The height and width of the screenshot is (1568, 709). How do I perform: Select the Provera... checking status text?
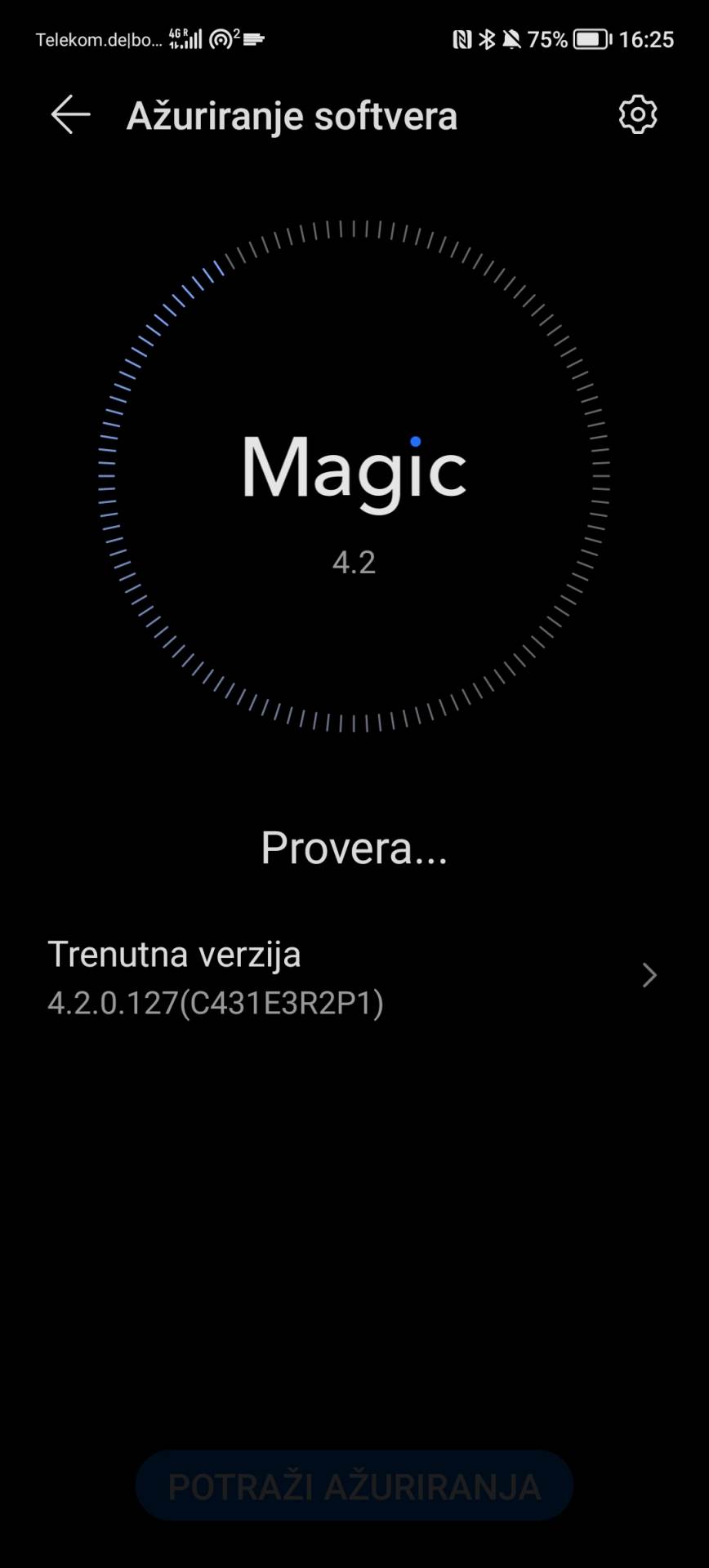tap(353, 849)
